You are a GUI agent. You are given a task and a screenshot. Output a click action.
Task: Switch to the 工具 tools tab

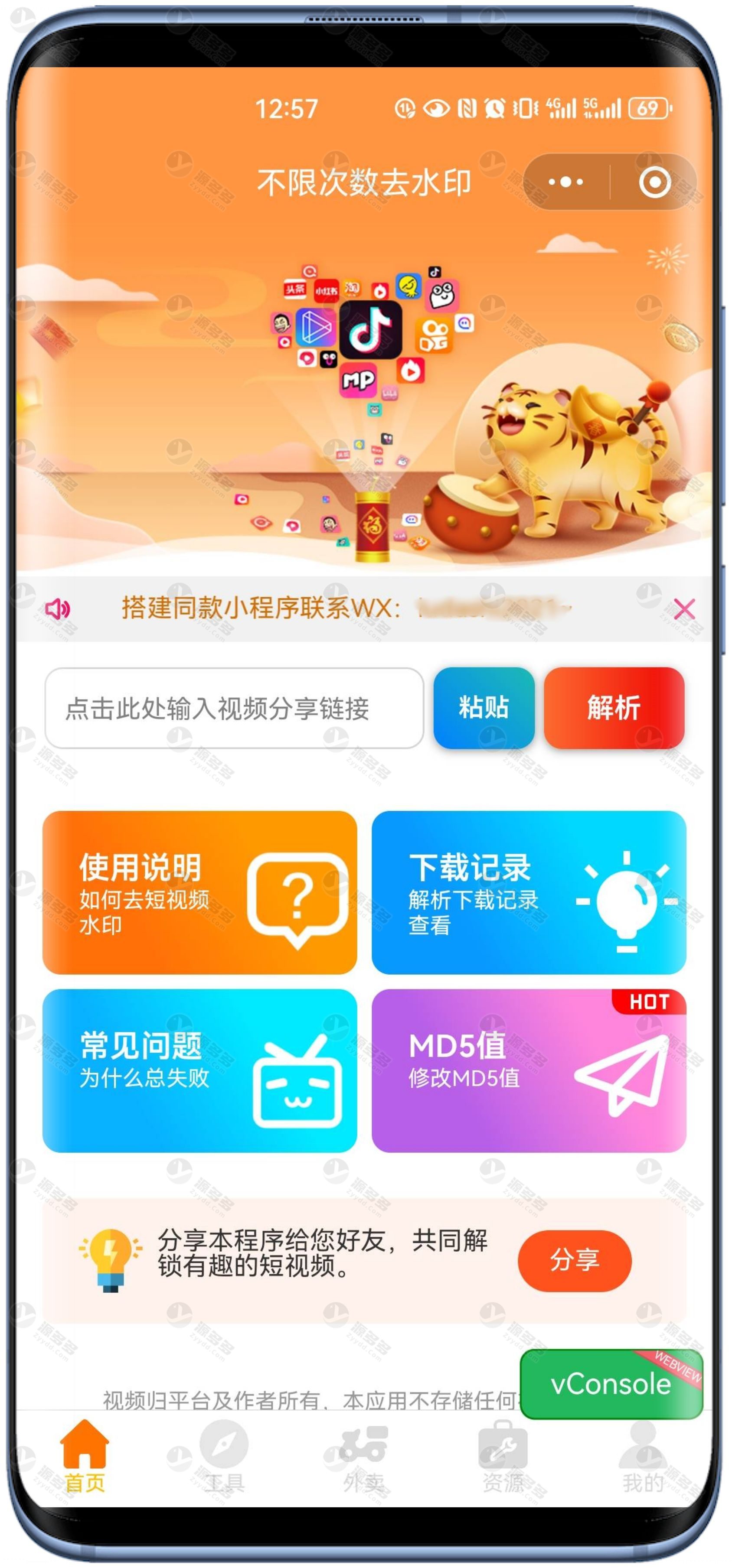click(x=224, y=1457)
